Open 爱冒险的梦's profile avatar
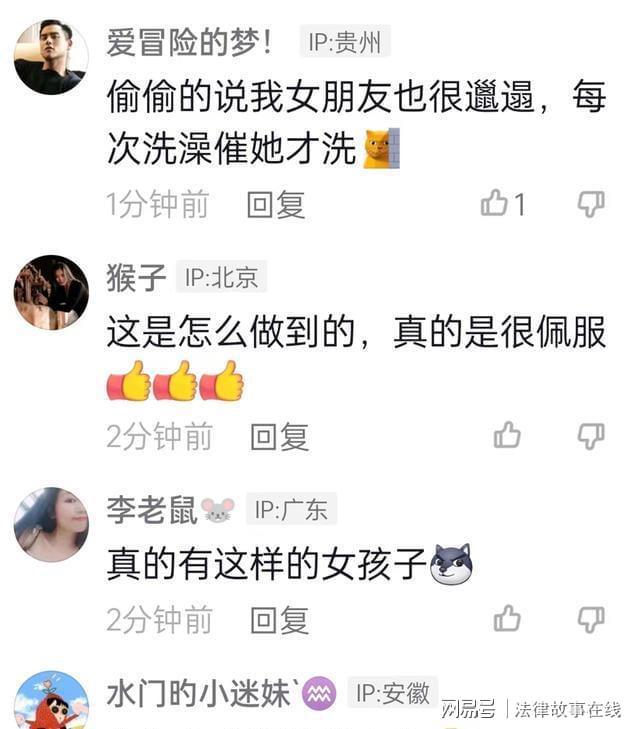Image resolution: width=640 pixels, height=729 pixels. pyautogui.click(x=51, y=56)
